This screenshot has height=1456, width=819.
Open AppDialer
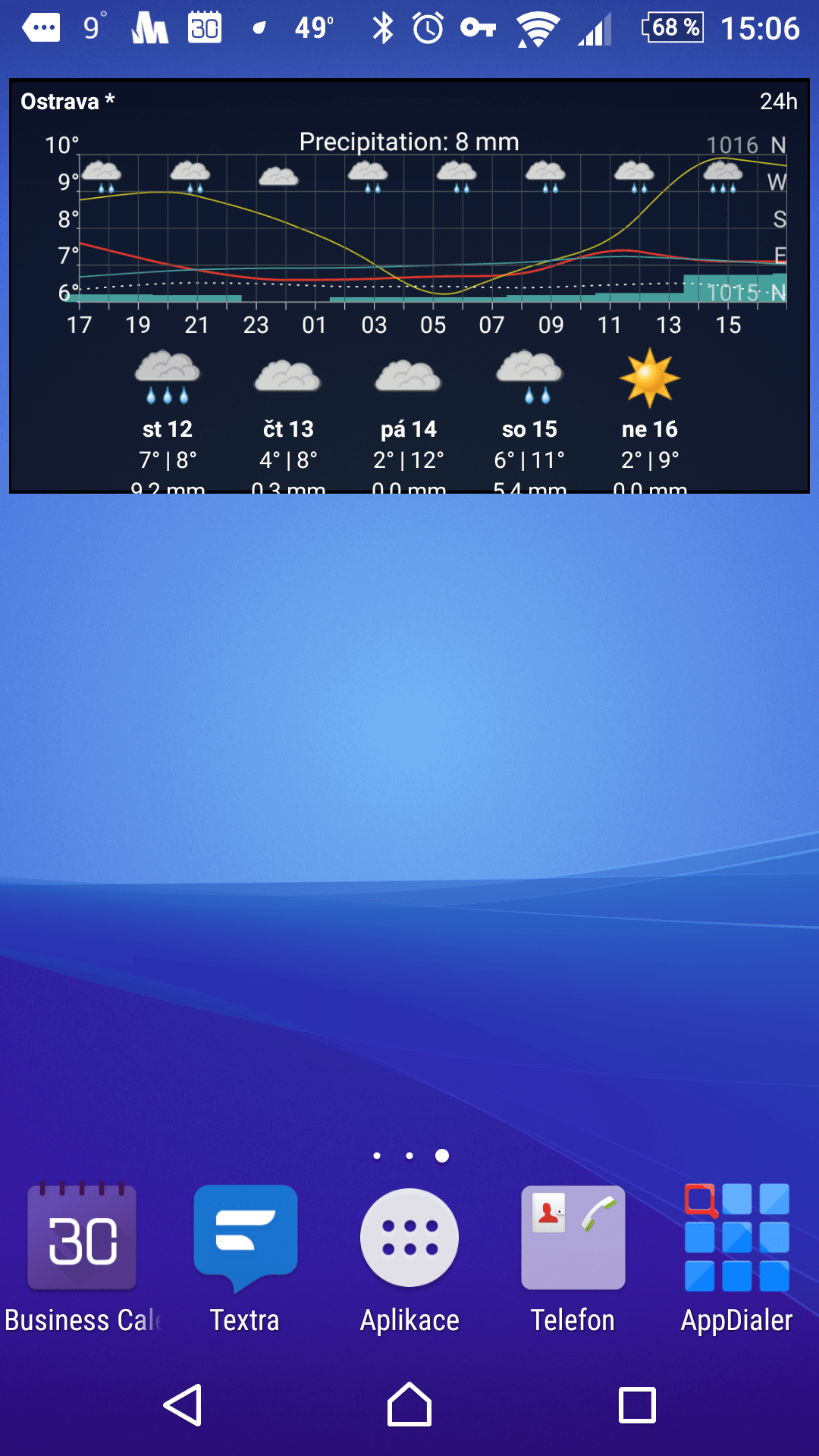tap(737, 1259)
